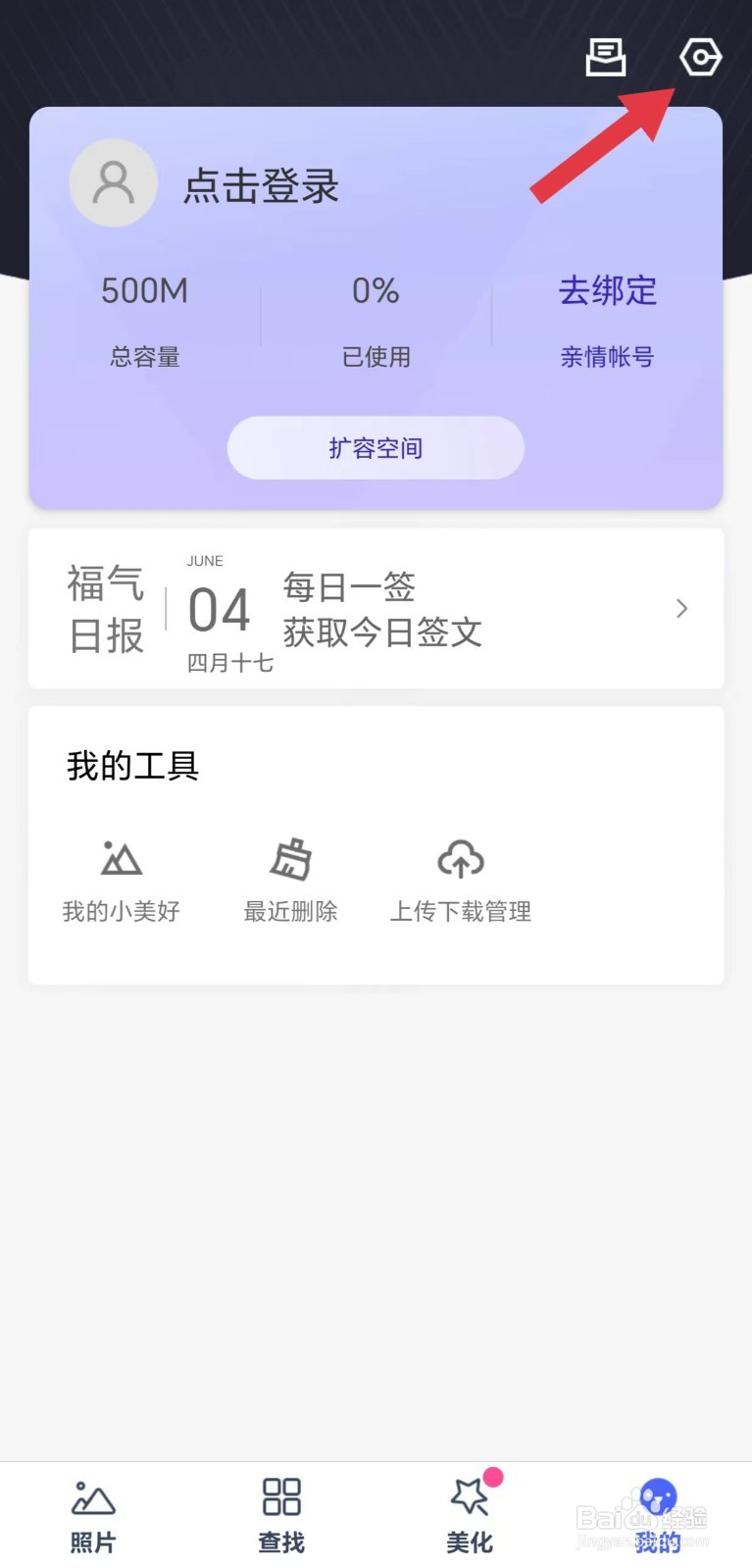
Task: Tap 点击登录 to sign in
Action: [260, 186]
